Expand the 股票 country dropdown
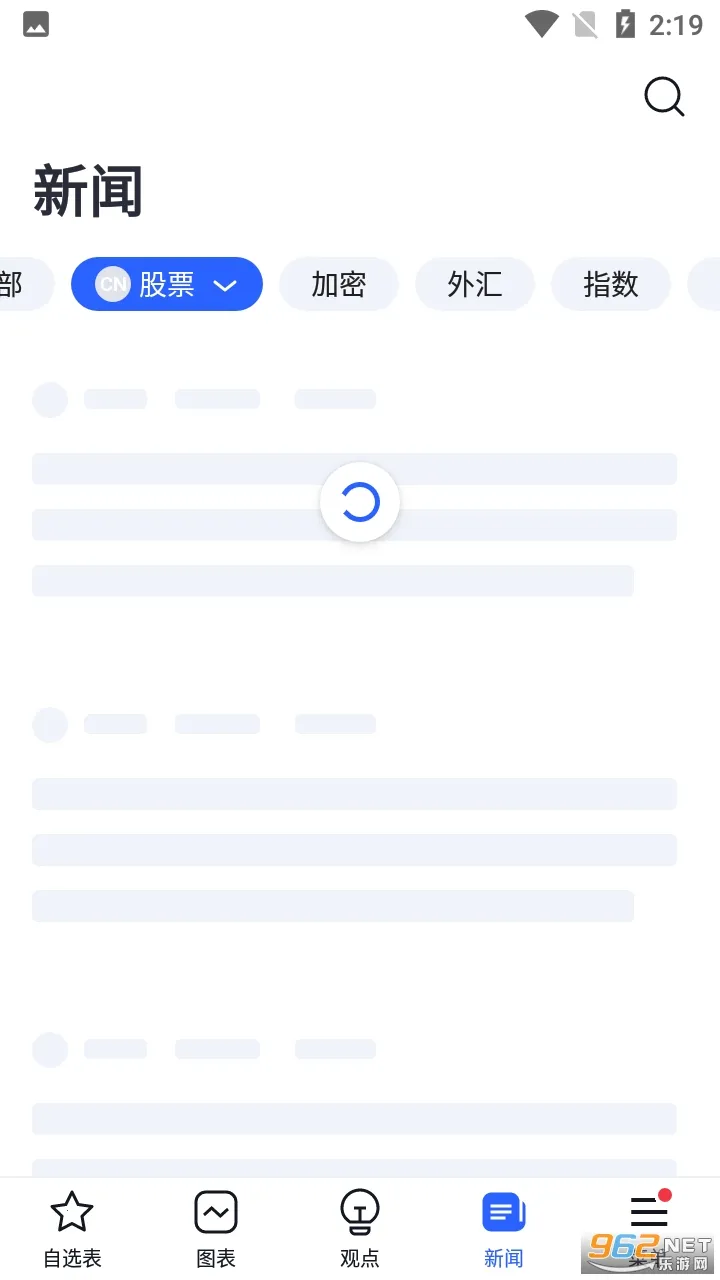 tap(225, 285)
